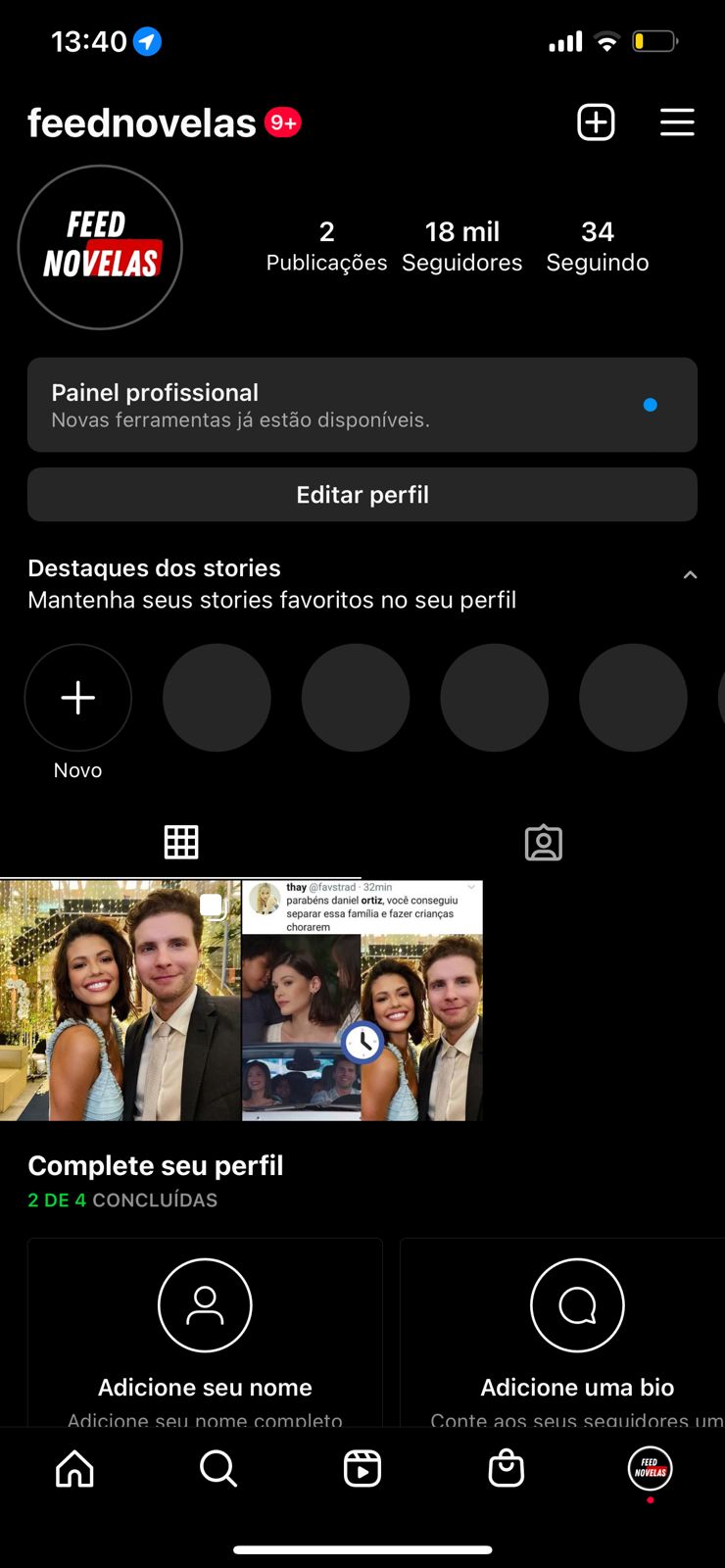Open the Adicione uma bio card
This screenshot has width=725, height=1568.
click(563, 1333)
